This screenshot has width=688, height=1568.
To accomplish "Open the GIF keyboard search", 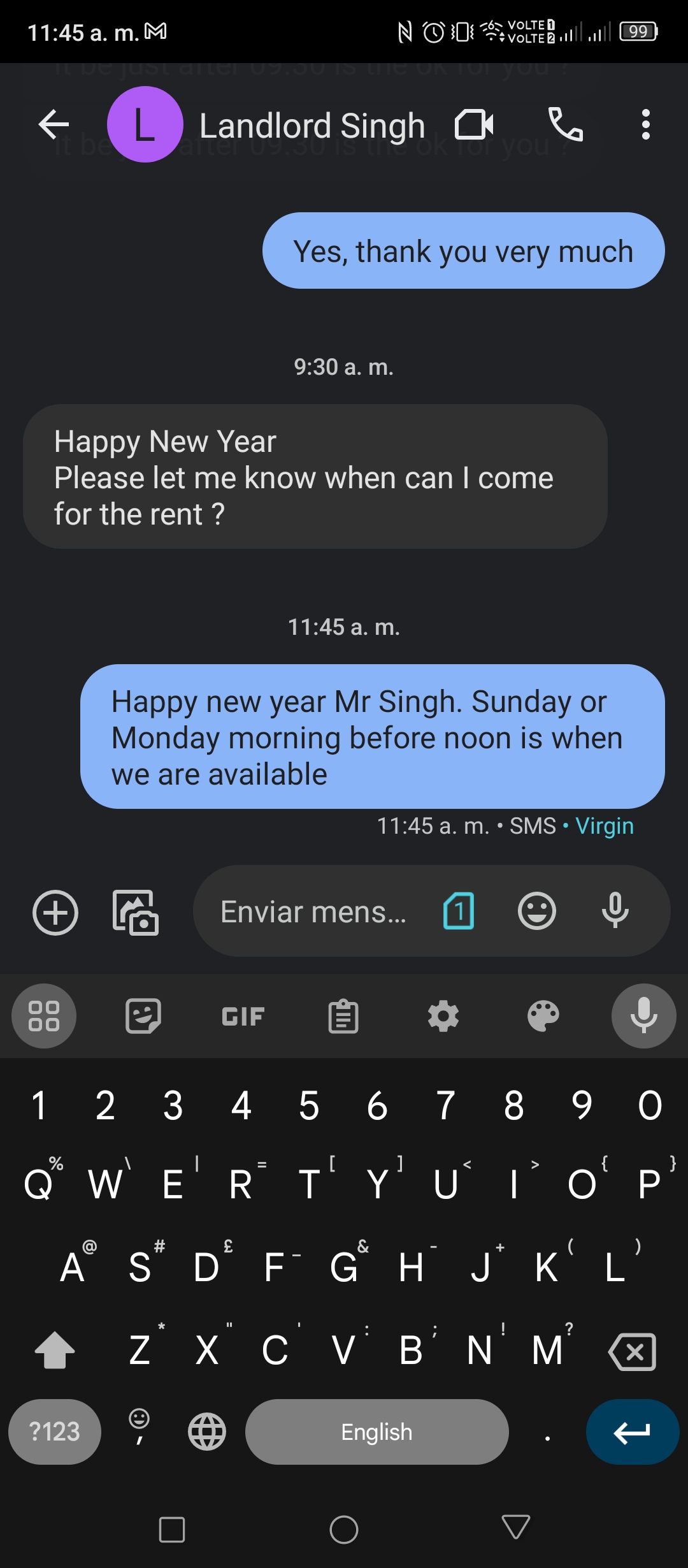I will point(243,1016).
